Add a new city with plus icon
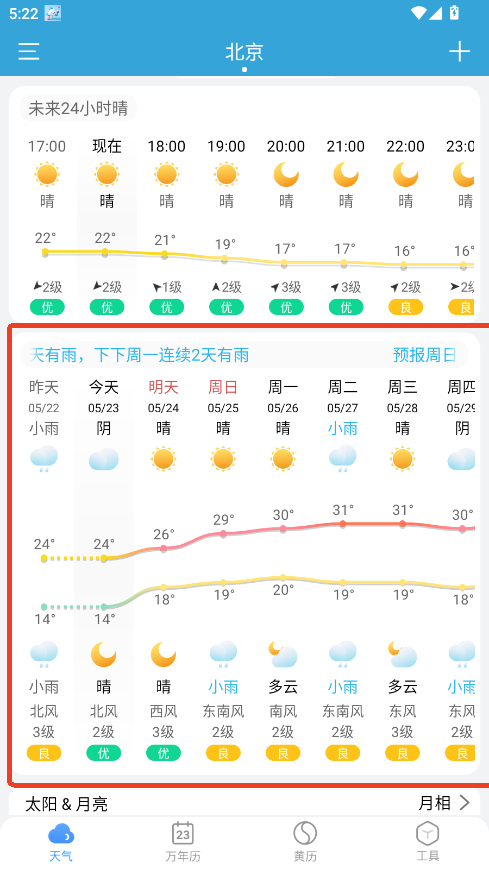This screenshot has height=869, width=489. [460, 52]
